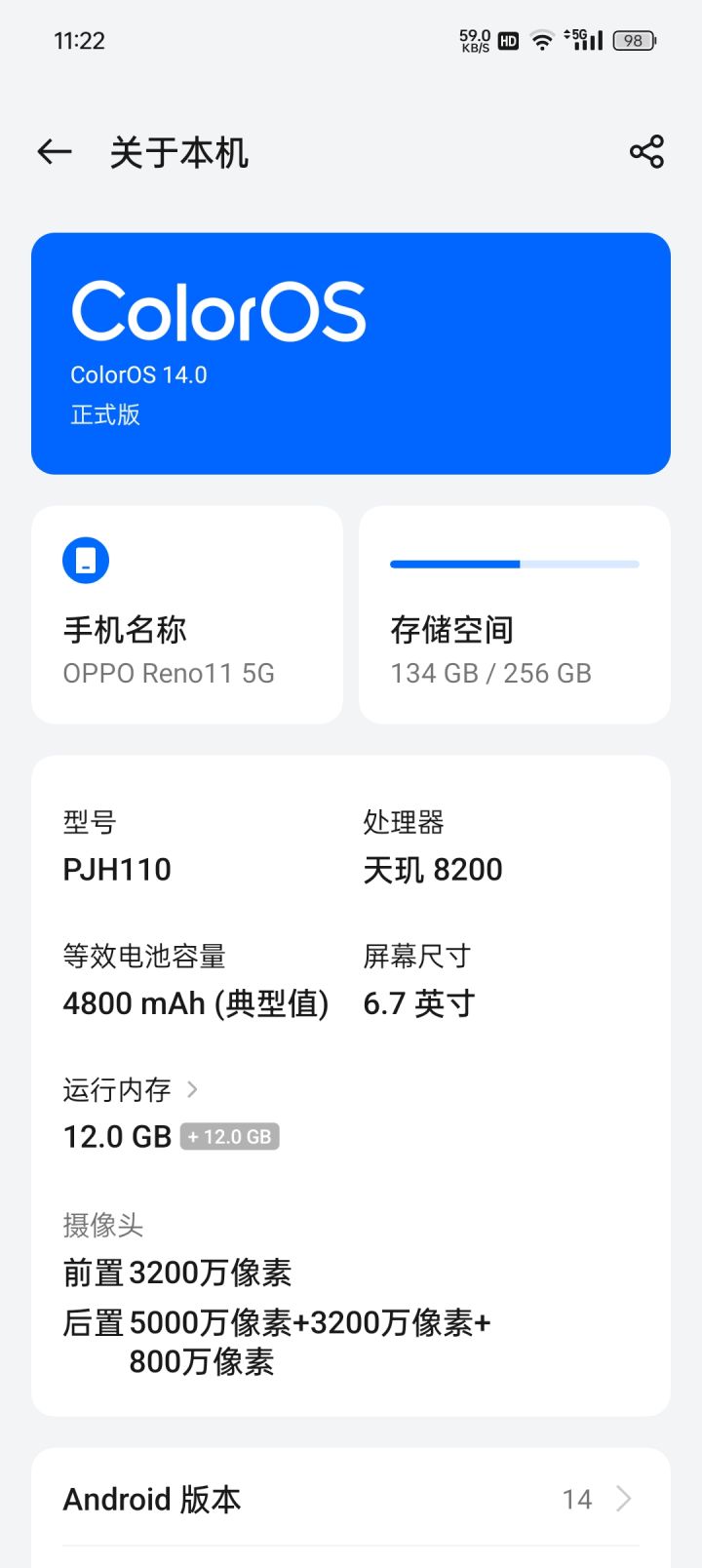The height and width of the screenshot is (1568, 702).
Task: Expand 运行内存 details via its chevron
Action: [x=192, y=1089]
